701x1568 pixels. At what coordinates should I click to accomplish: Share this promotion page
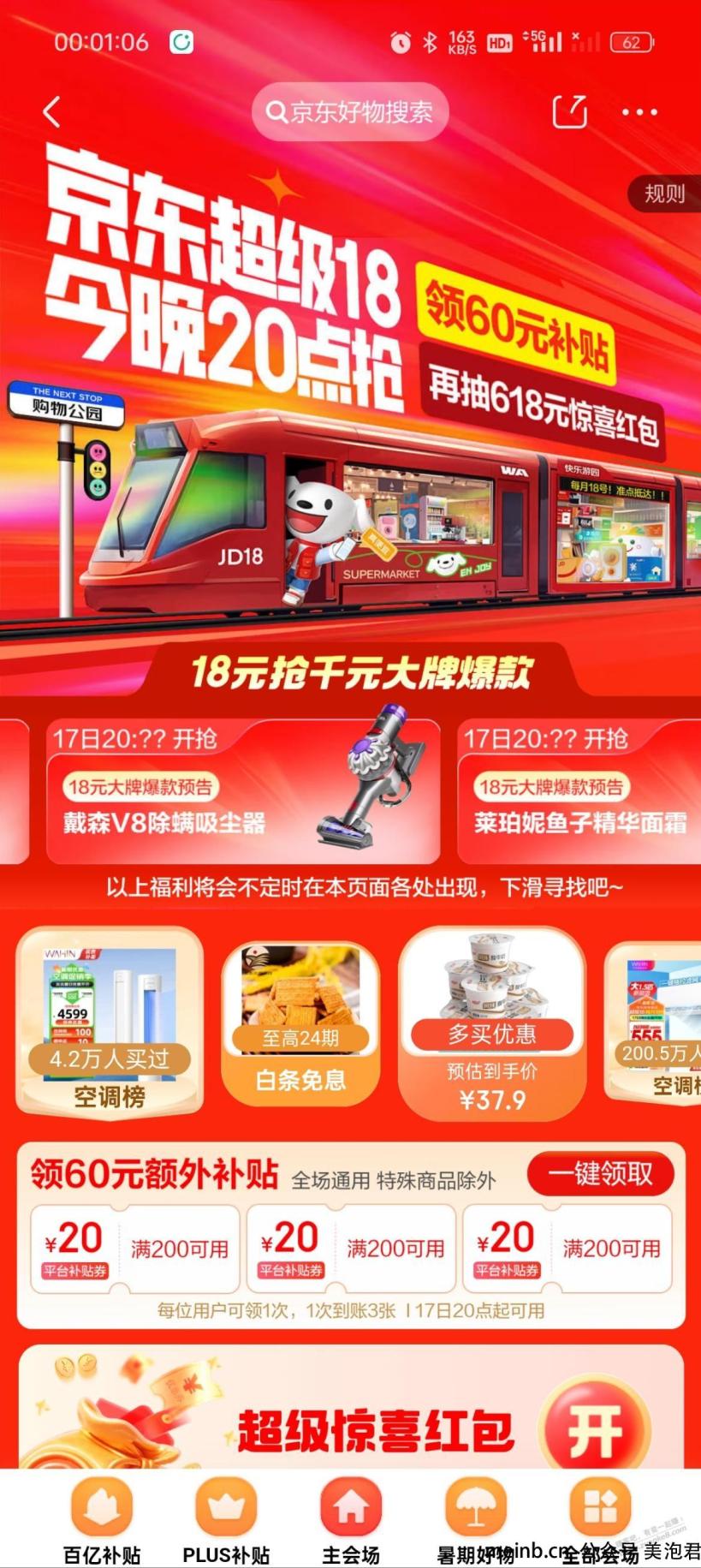(x=570, y=112)
